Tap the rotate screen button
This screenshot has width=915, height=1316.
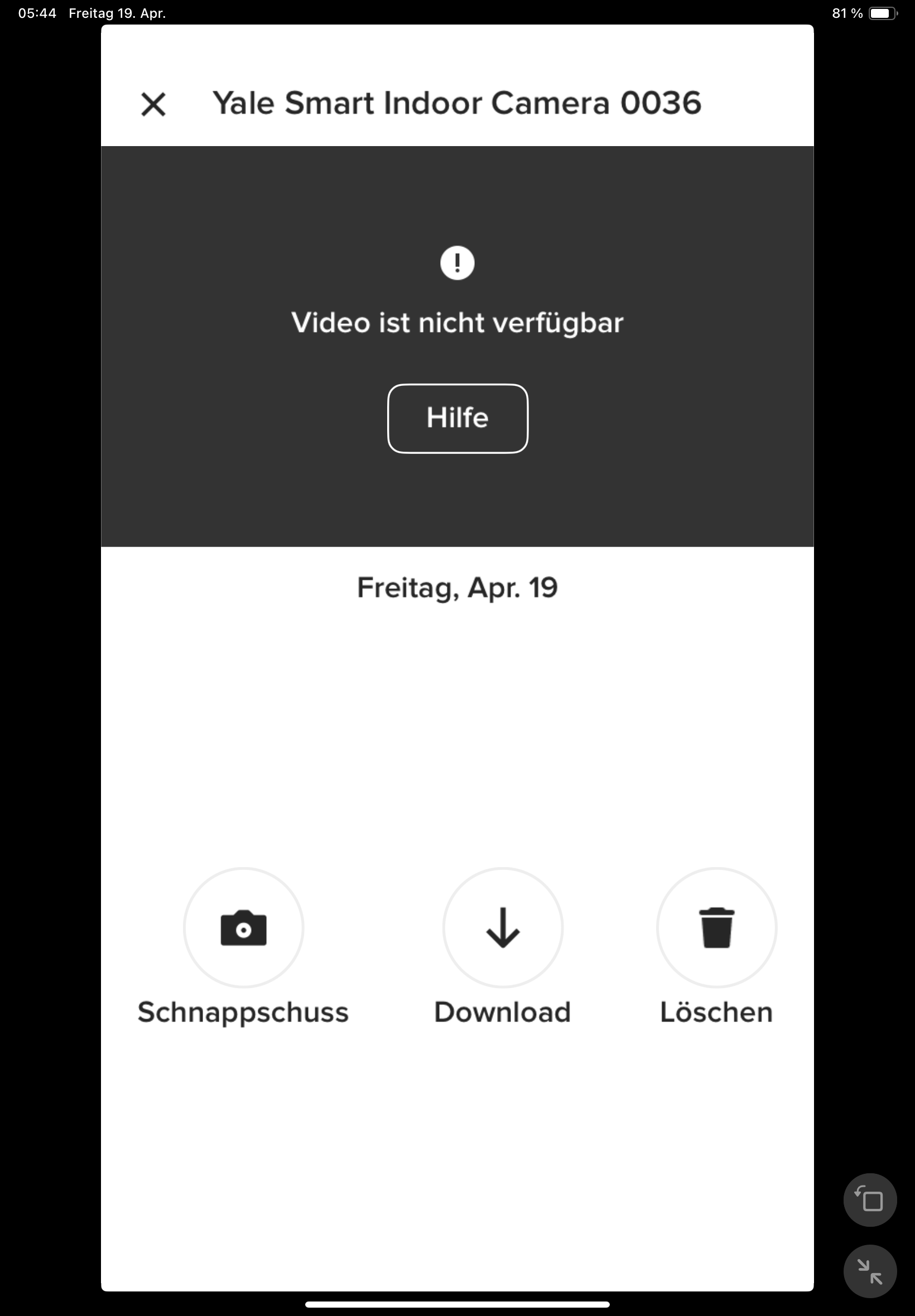tap(869, 1199)
